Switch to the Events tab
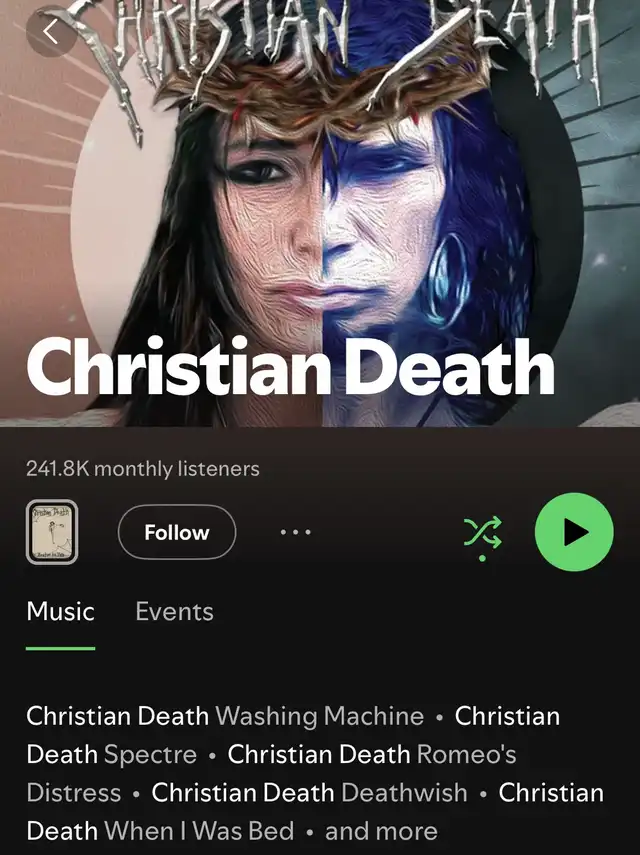The width and height of the screenshot is (640, 855). 174,611
